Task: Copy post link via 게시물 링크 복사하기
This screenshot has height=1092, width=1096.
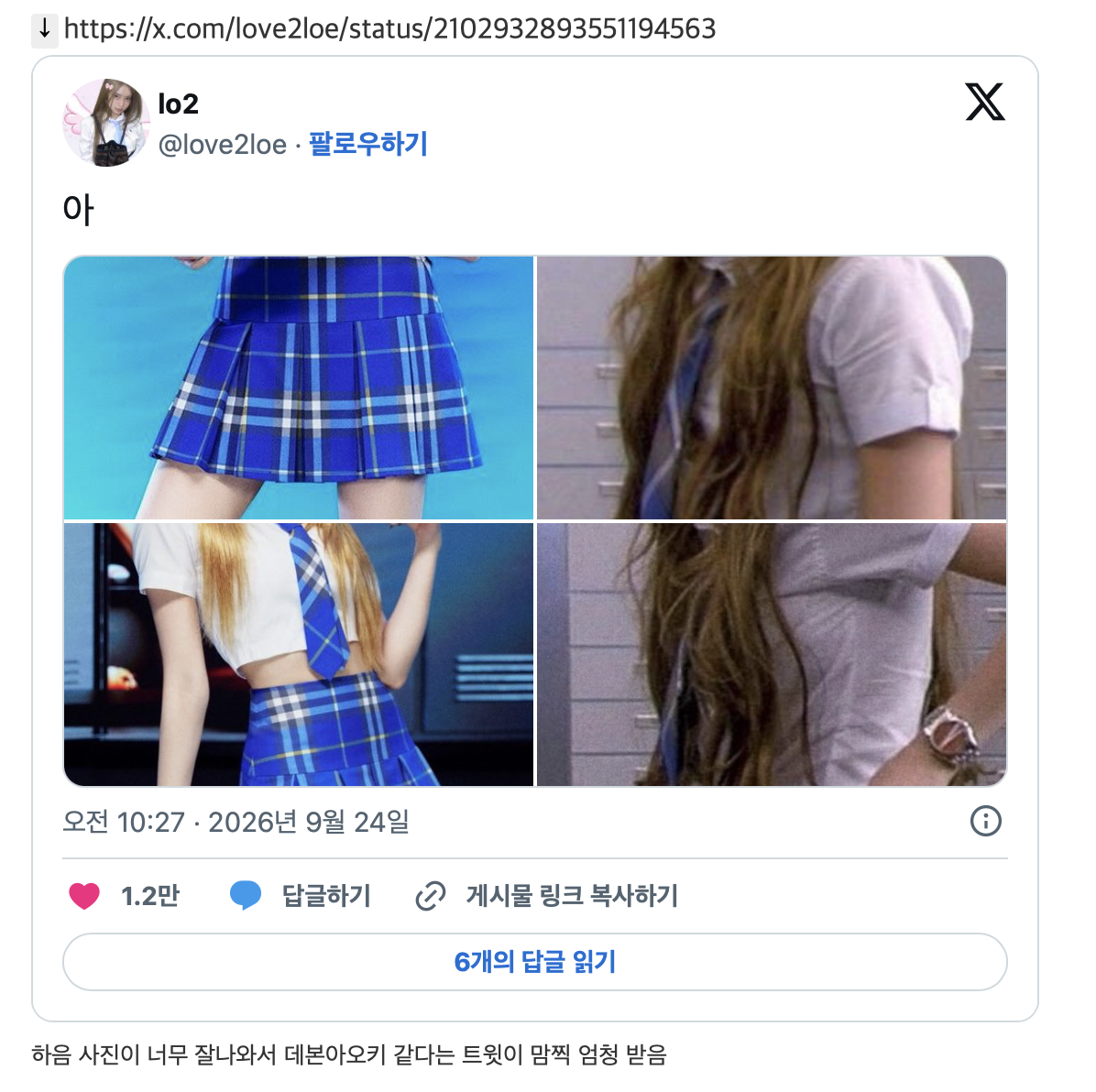Action: [546, 896]
